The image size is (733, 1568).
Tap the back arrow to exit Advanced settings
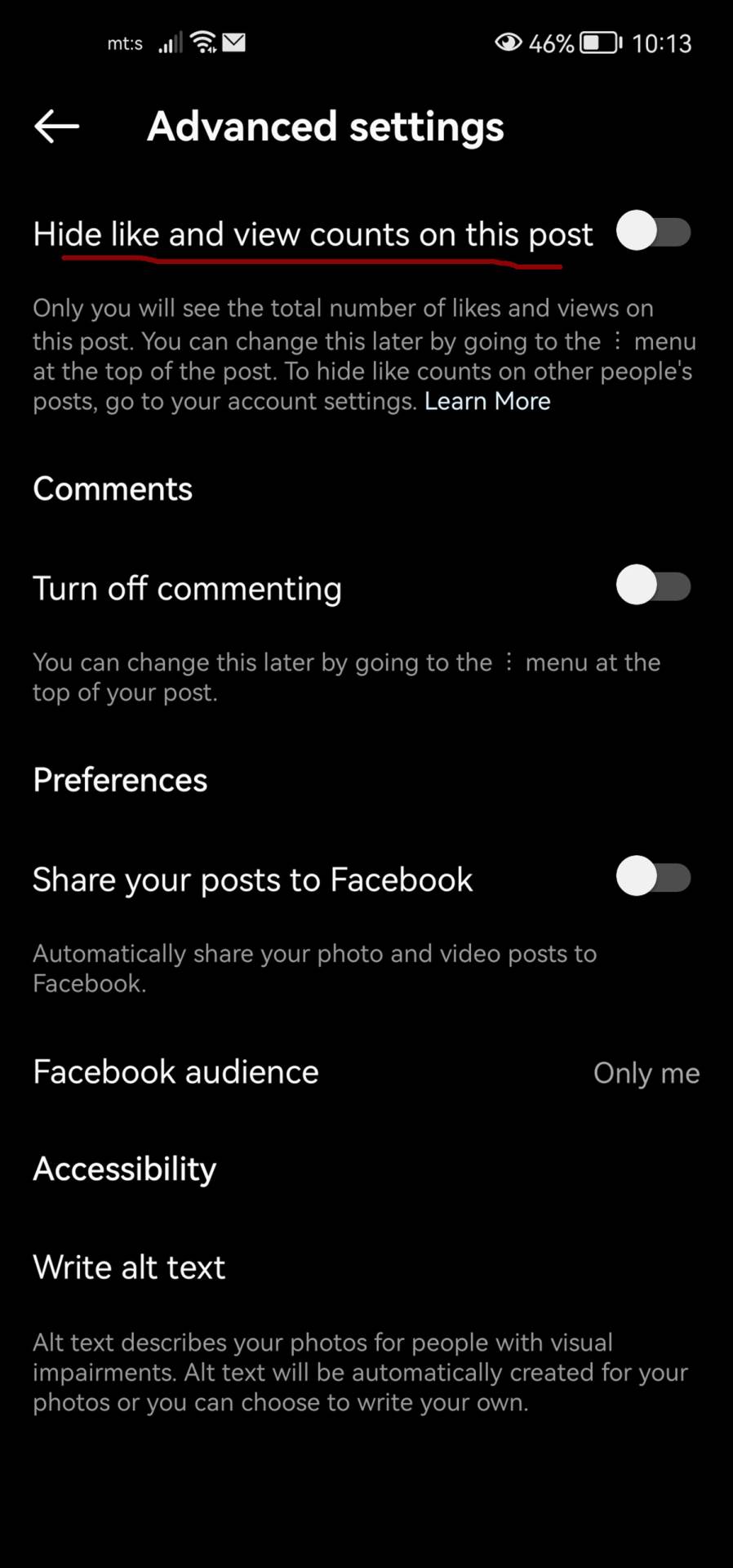(56, 127)
